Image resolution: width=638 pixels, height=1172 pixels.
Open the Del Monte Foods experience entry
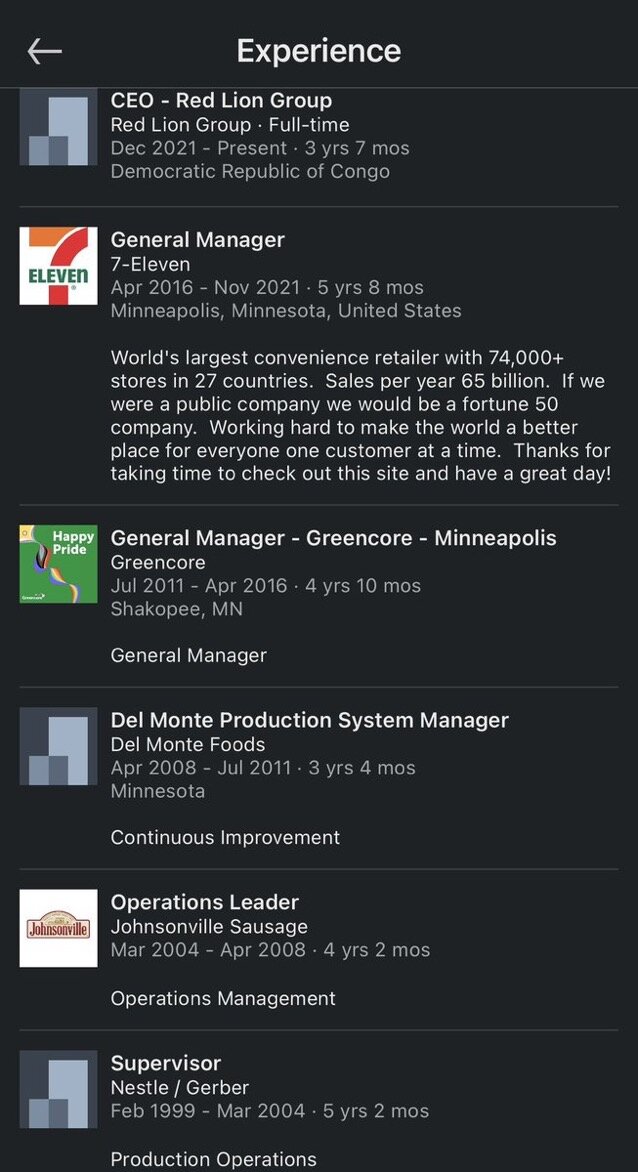tap(319, 778)
